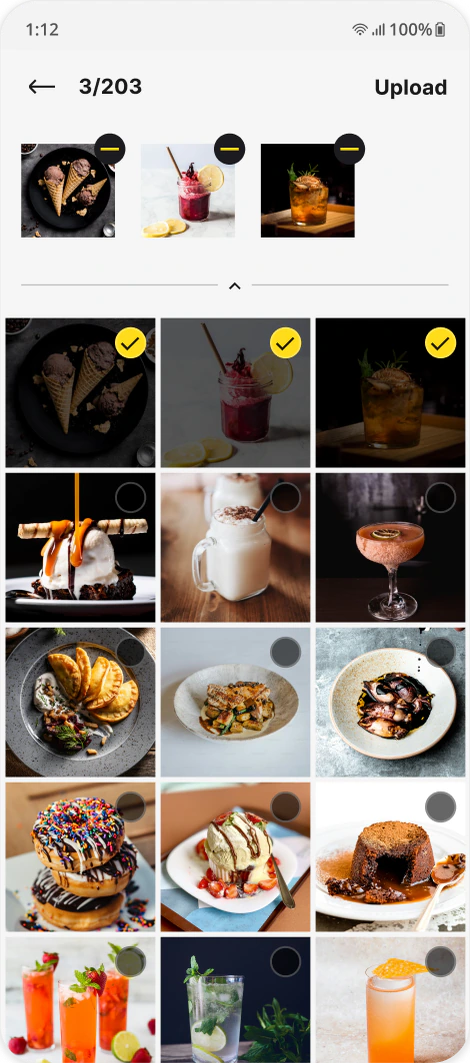Collapse the selected photos tray
470x1063 pixels.
point(235,285)
